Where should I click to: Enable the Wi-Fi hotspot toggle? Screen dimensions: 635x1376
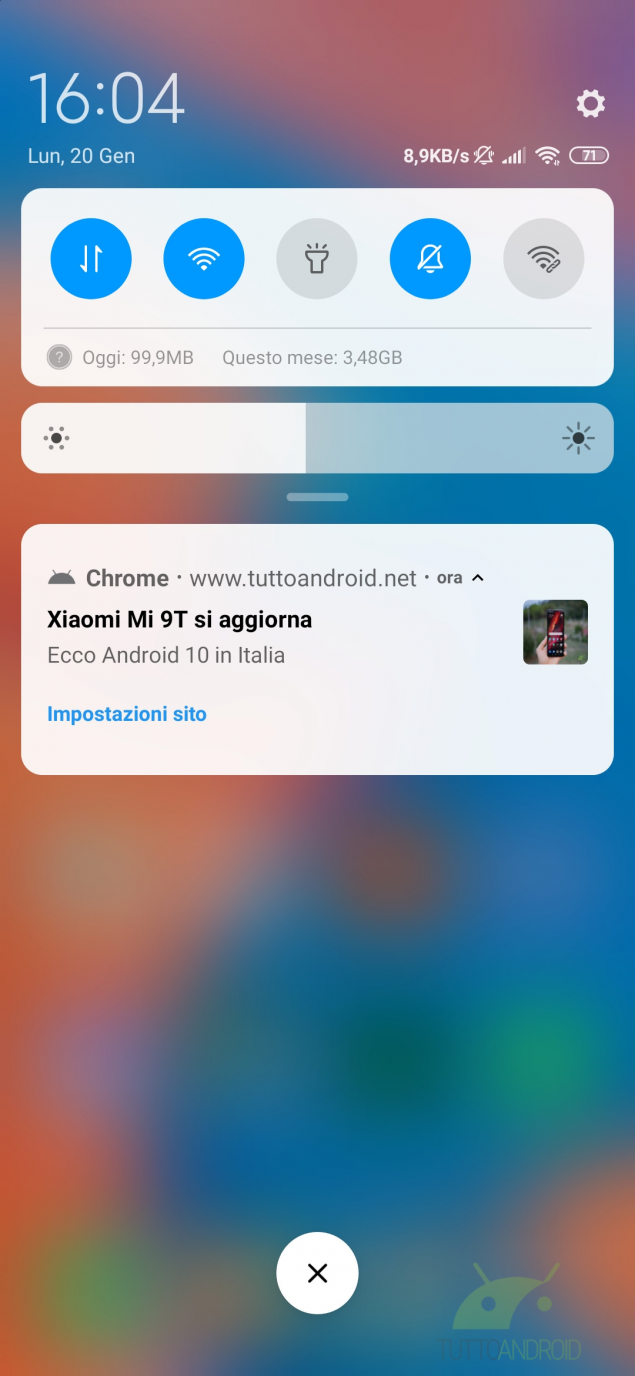pos(543,259)
